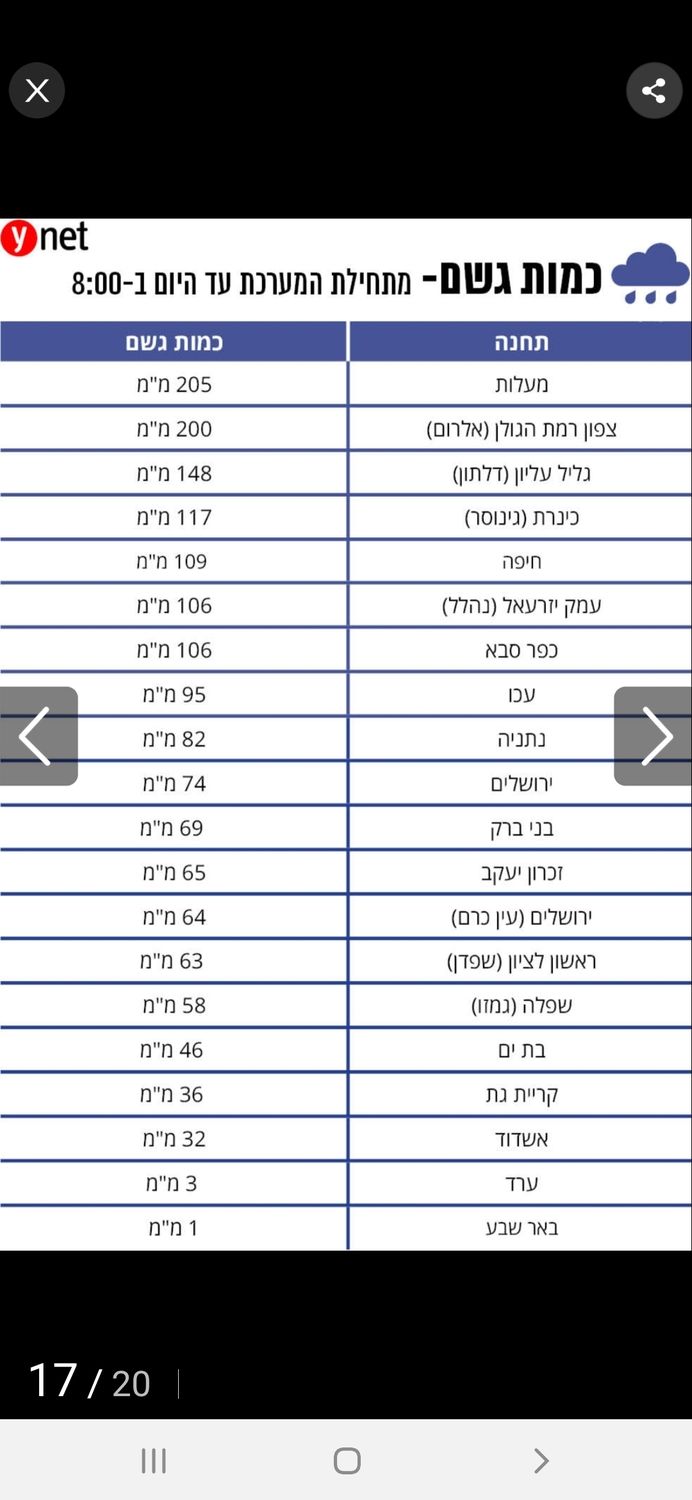Go to the home screen

point(346,1461)
